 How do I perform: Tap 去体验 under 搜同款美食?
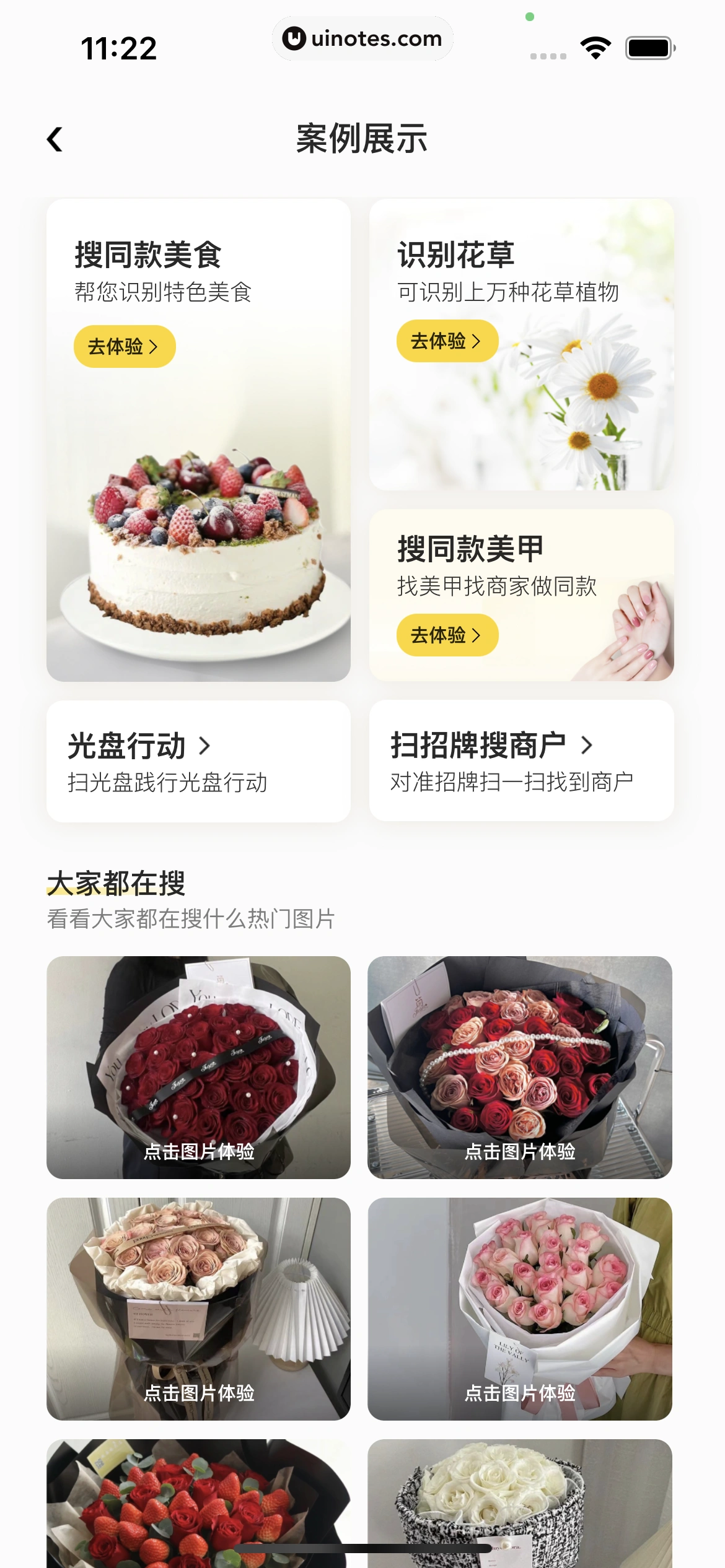click(x=125, y=346)
